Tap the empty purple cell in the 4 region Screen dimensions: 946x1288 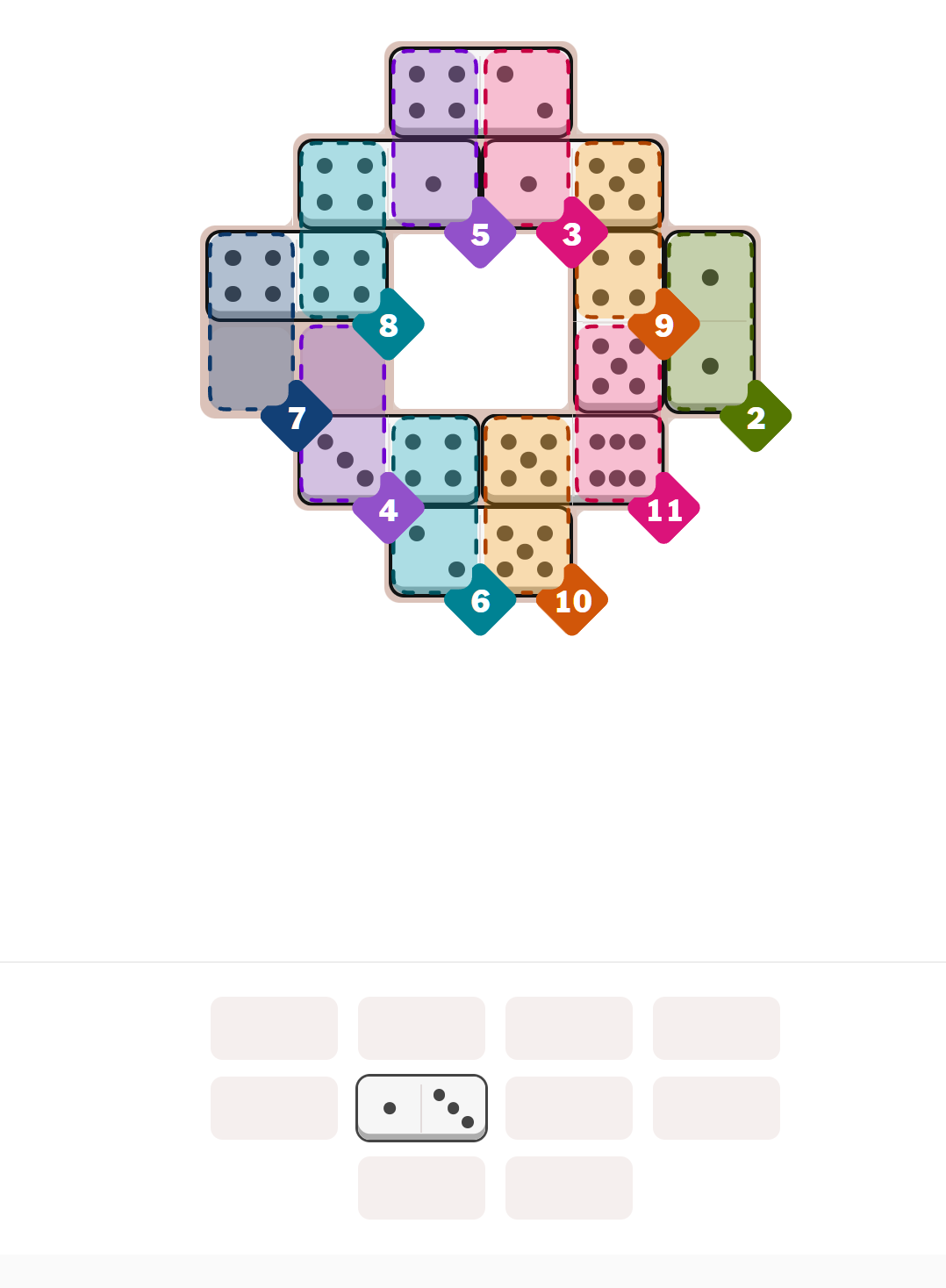(342, 369)
